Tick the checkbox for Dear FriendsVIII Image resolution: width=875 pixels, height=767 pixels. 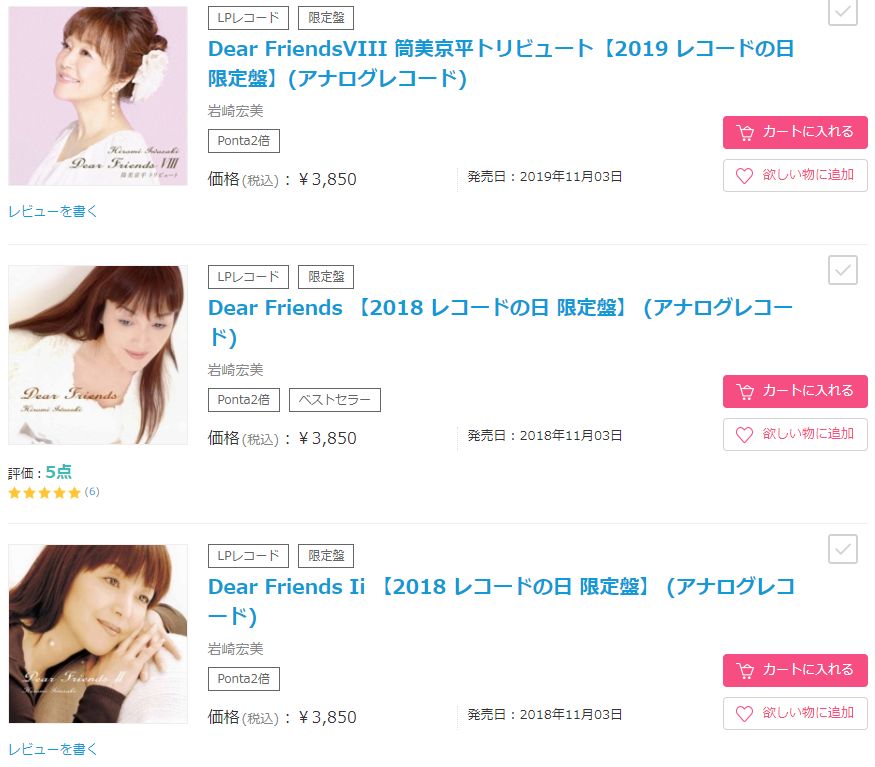pos(843,12)
